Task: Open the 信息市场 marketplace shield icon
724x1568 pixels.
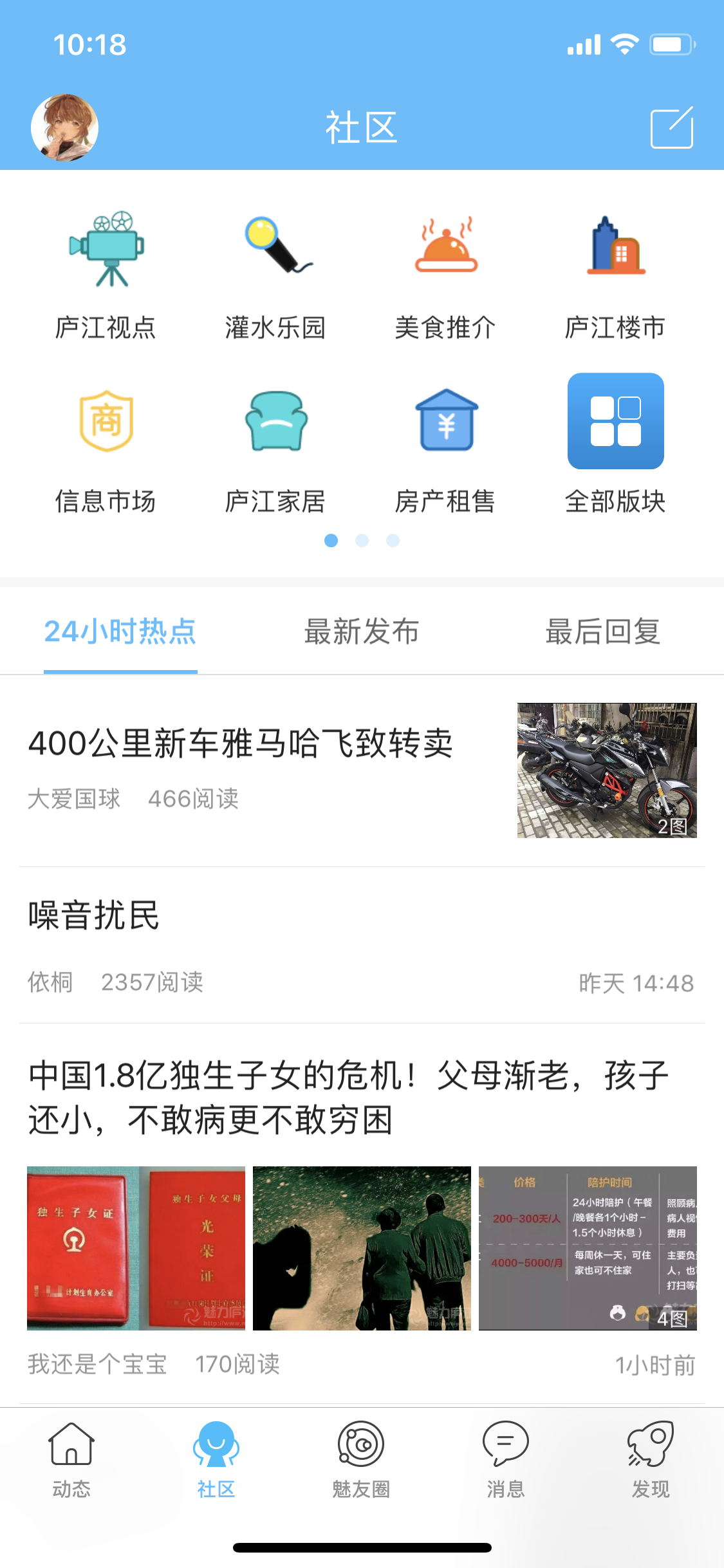Action: 106,444
